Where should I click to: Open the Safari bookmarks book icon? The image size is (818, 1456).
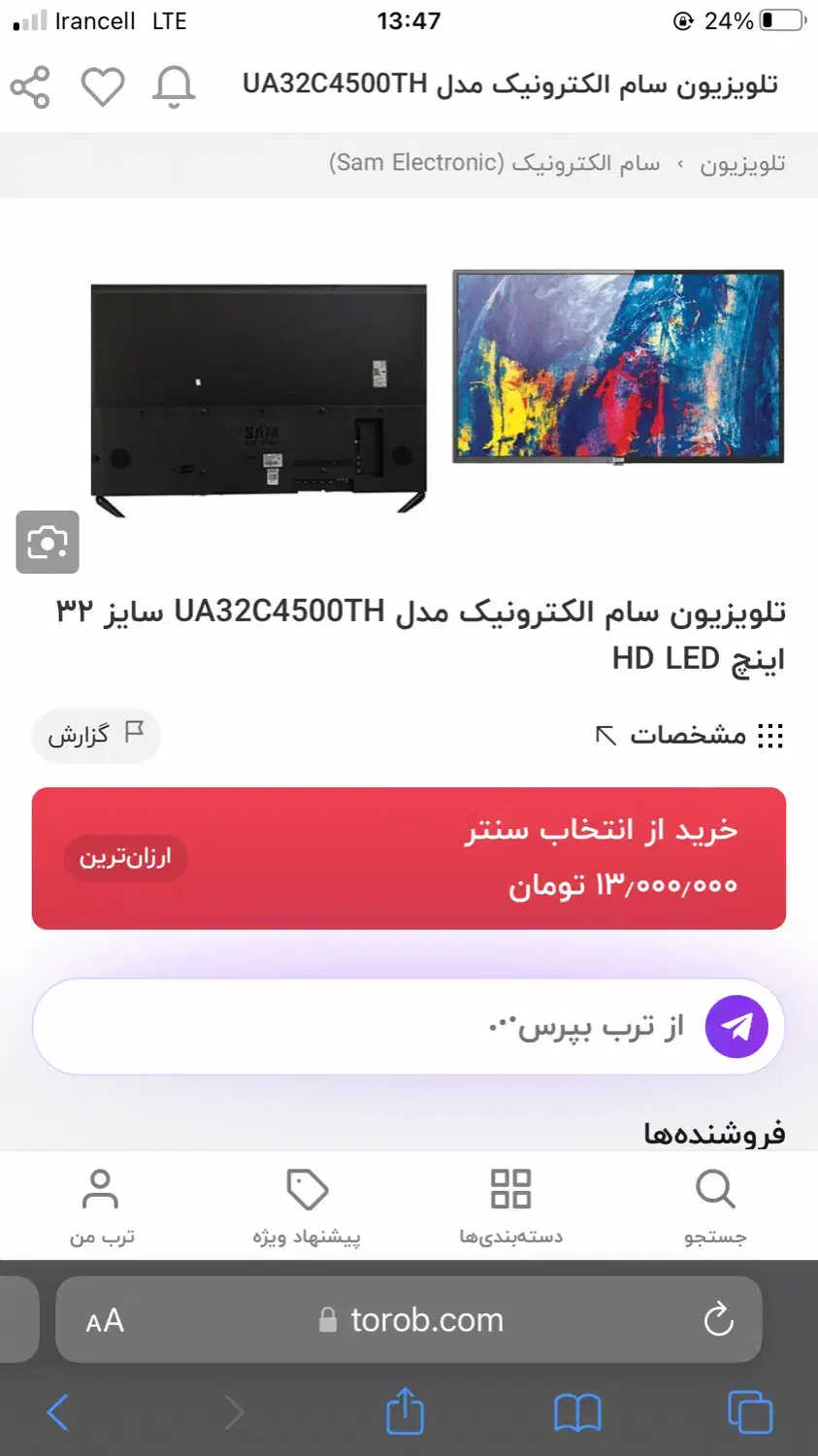(577, 1412)
